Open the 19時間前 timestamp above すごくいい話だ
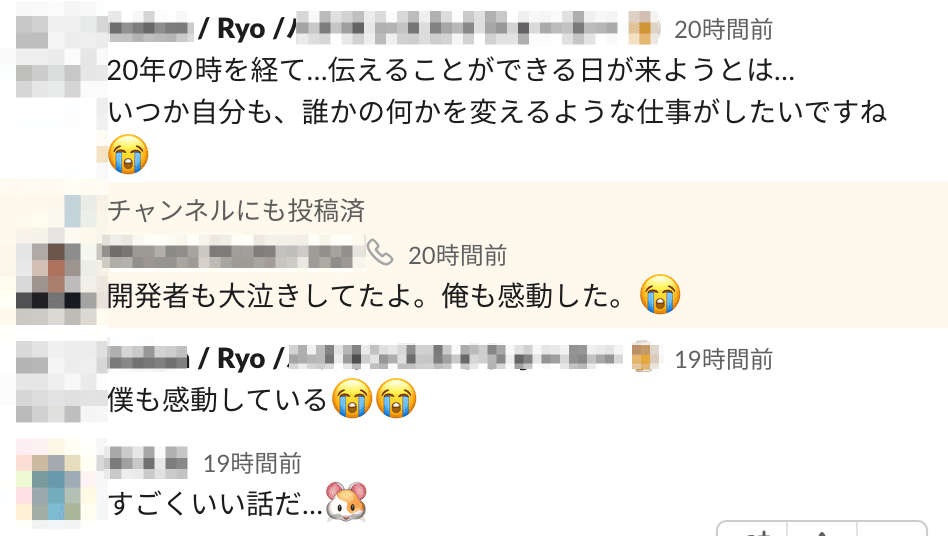Image resolution: width=948 pixels, height=536 pixels. 251,463
